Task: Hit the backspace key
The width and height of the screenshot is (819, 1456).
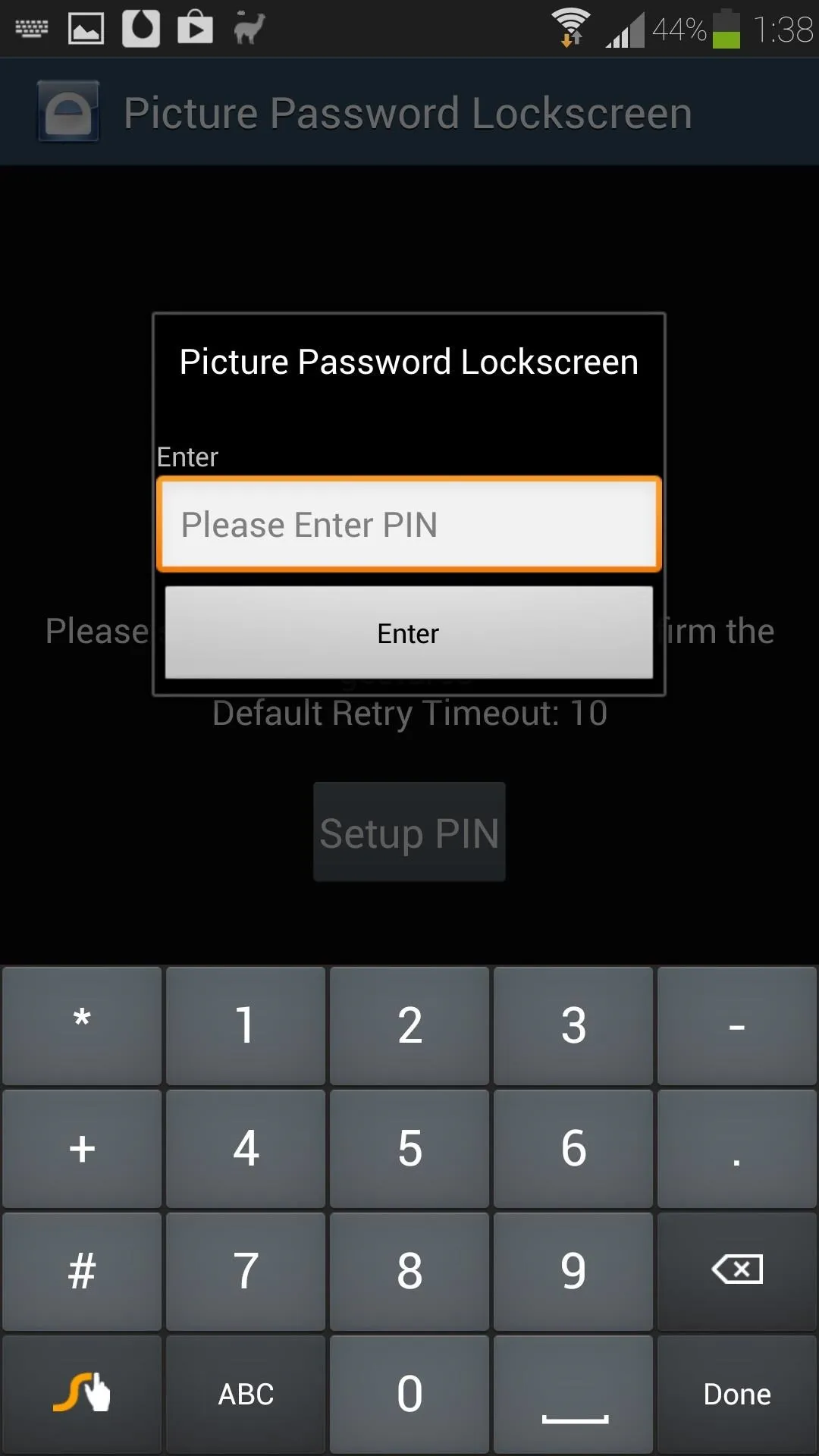Action: tap(737, 1271)
